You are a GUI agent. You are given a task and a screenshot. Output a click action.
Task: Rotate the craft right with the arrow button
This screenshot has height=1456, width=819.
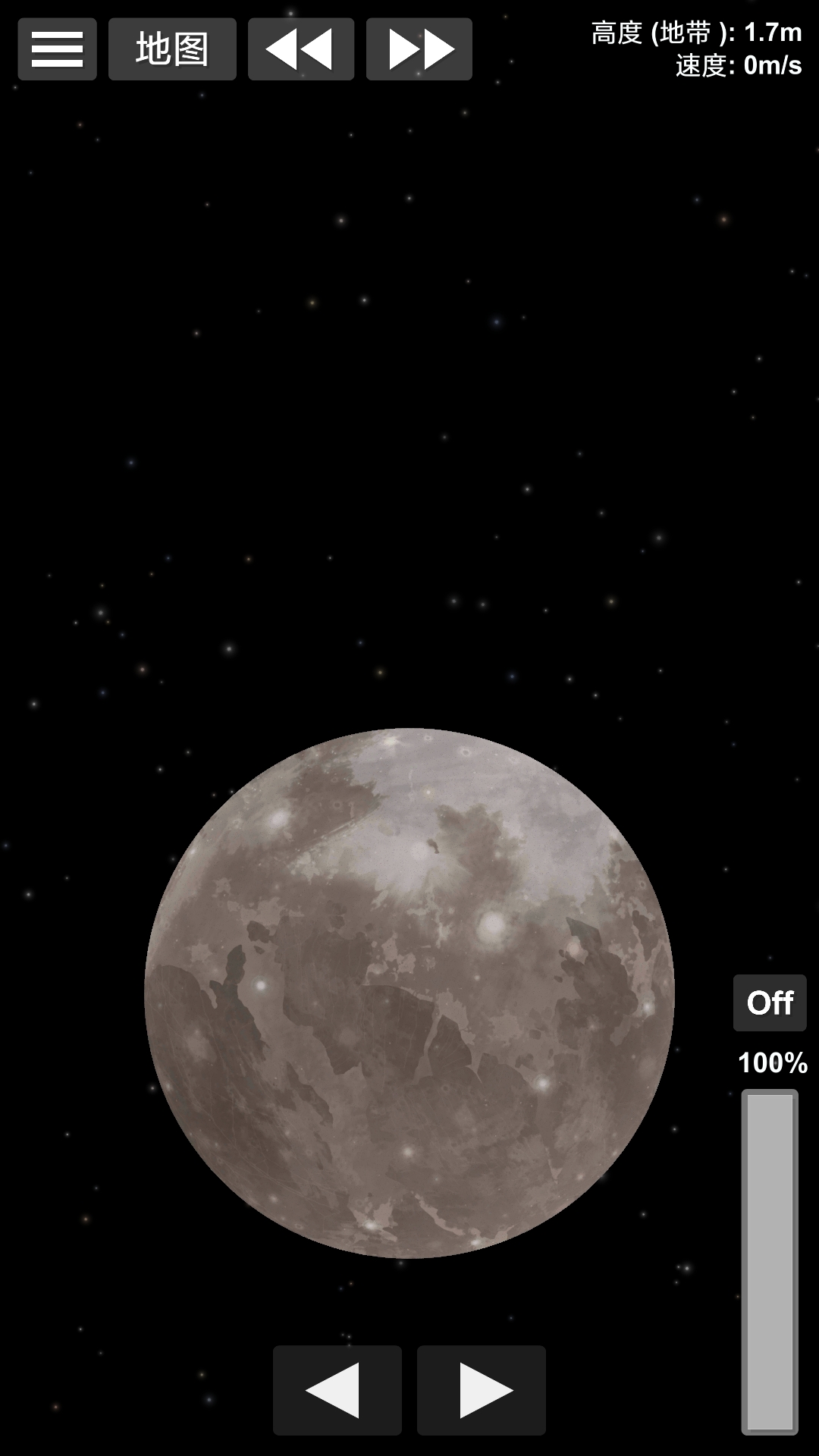(482, 1390)
